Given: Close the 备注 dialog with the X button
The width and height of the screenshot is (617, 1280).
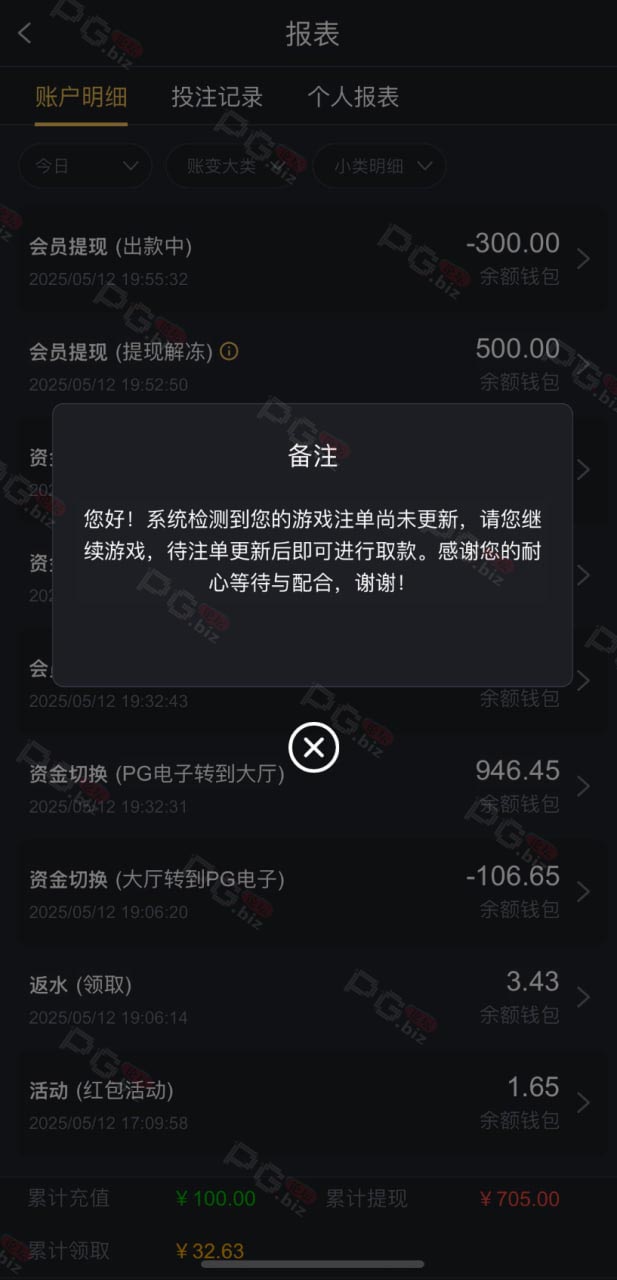Looking at the screenshot, I should tap(313, 747).
